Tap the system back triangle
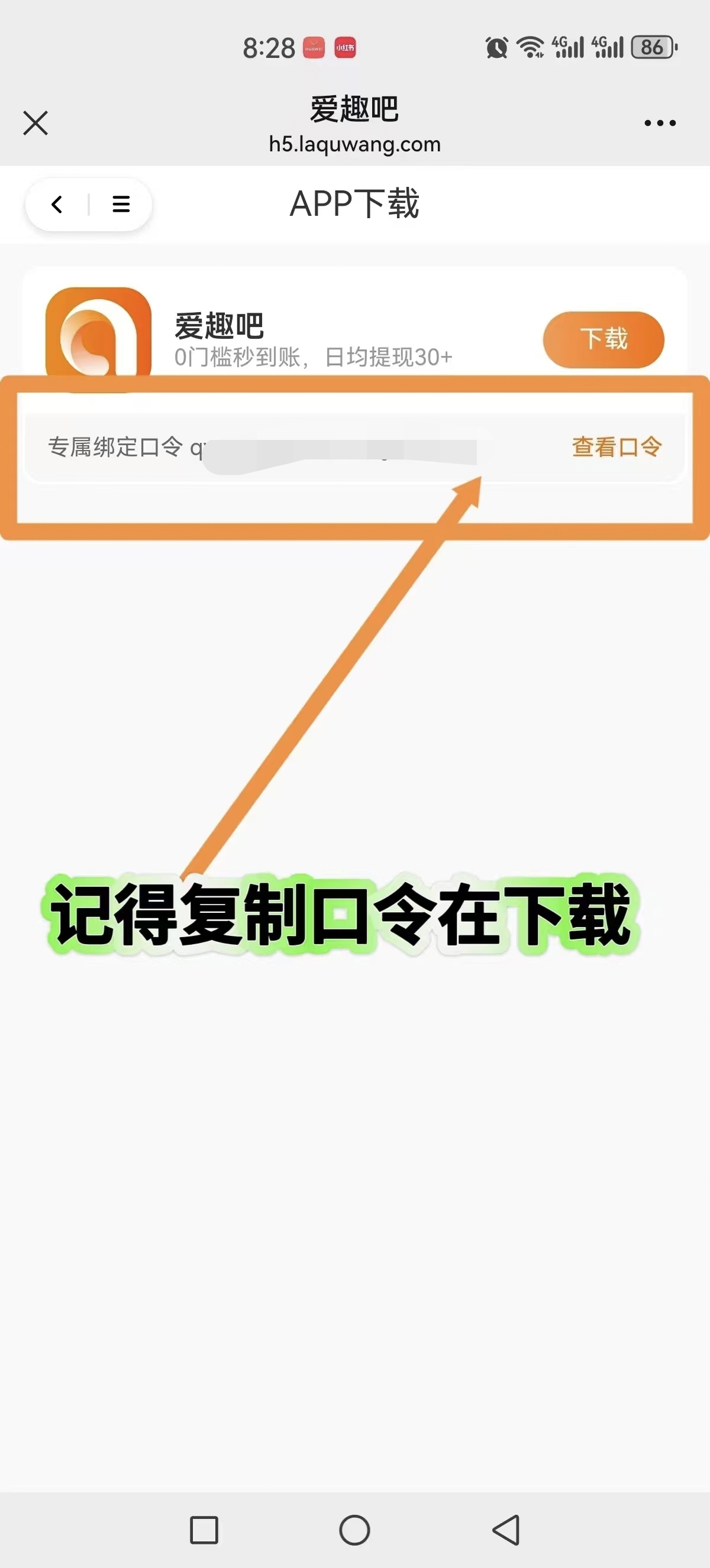The width and height of the screenshot is (710, 1568). coord(506,1530)
